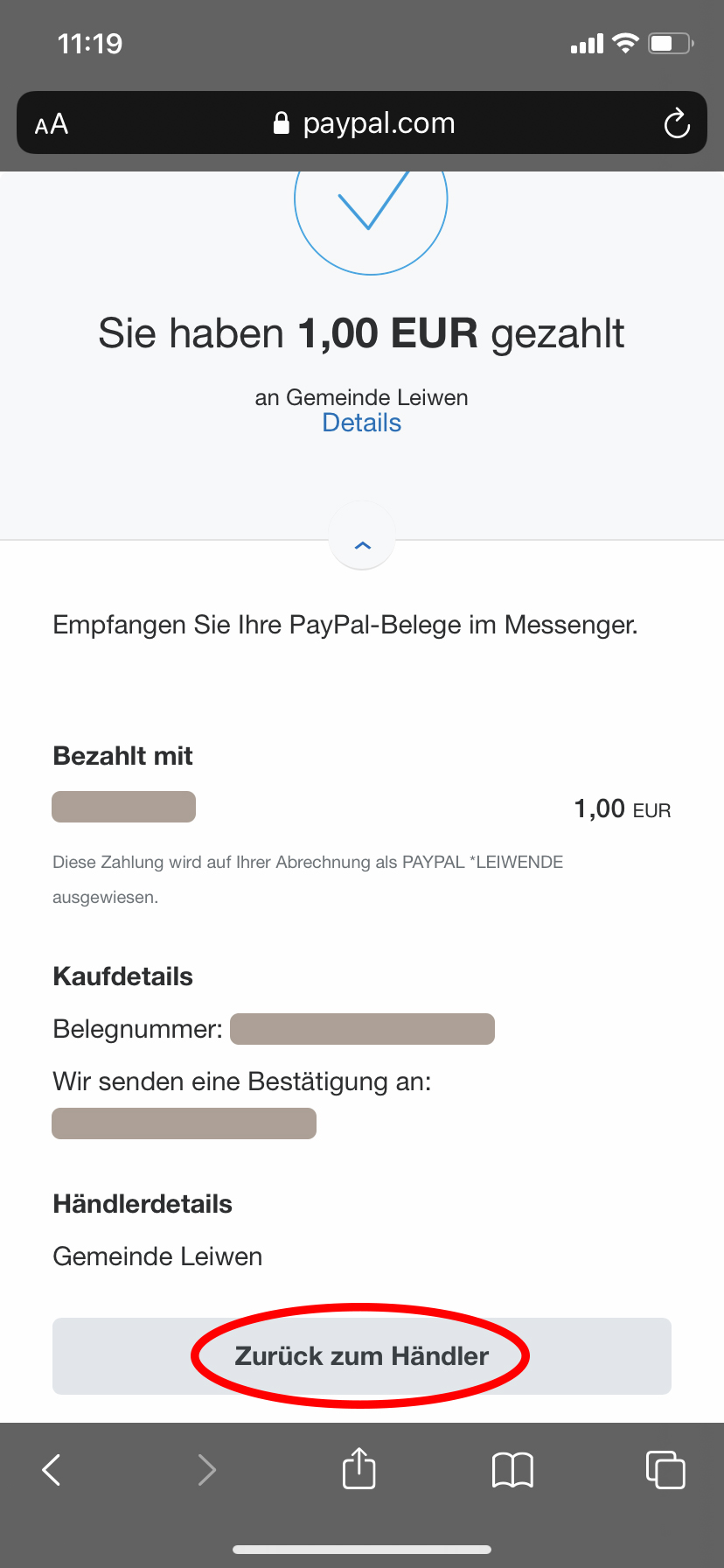Open the AA text size menu
Viewport: 724px width, 1568px height.
52,124
